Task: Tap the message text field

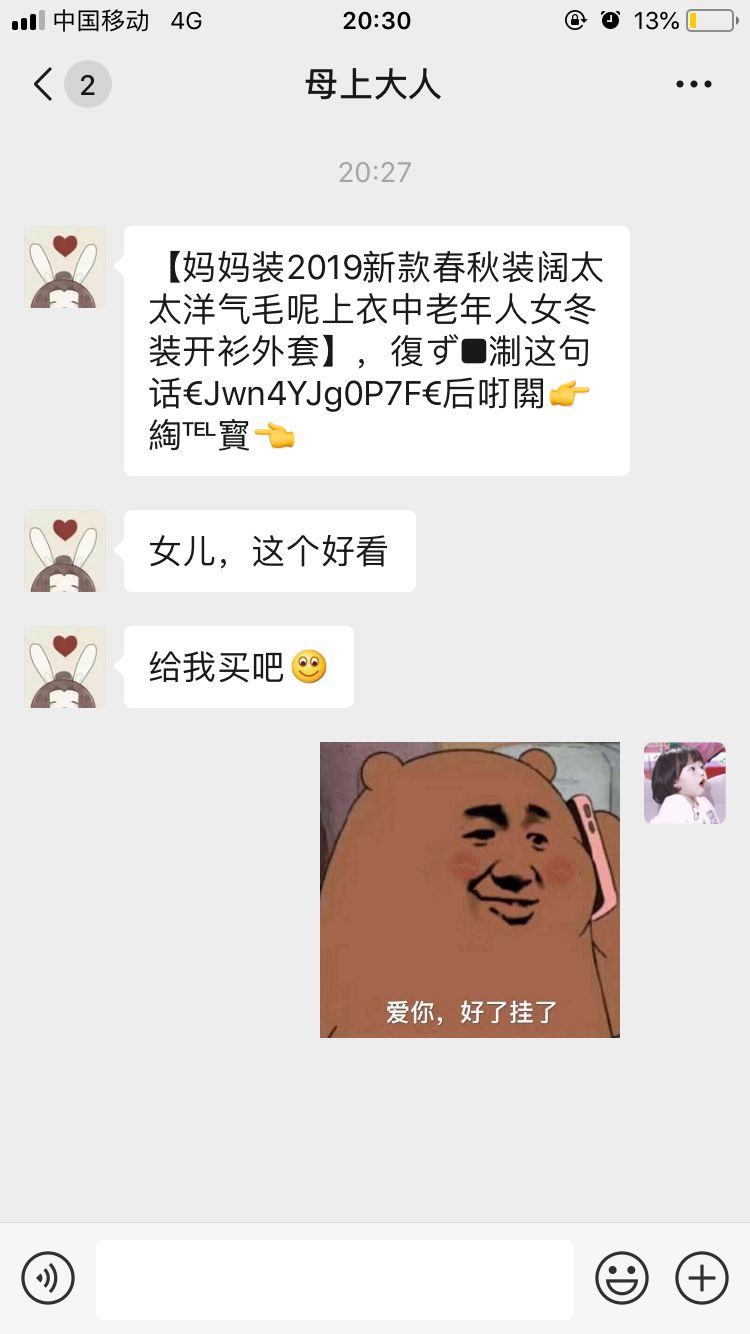Action: click(335, 1279)
